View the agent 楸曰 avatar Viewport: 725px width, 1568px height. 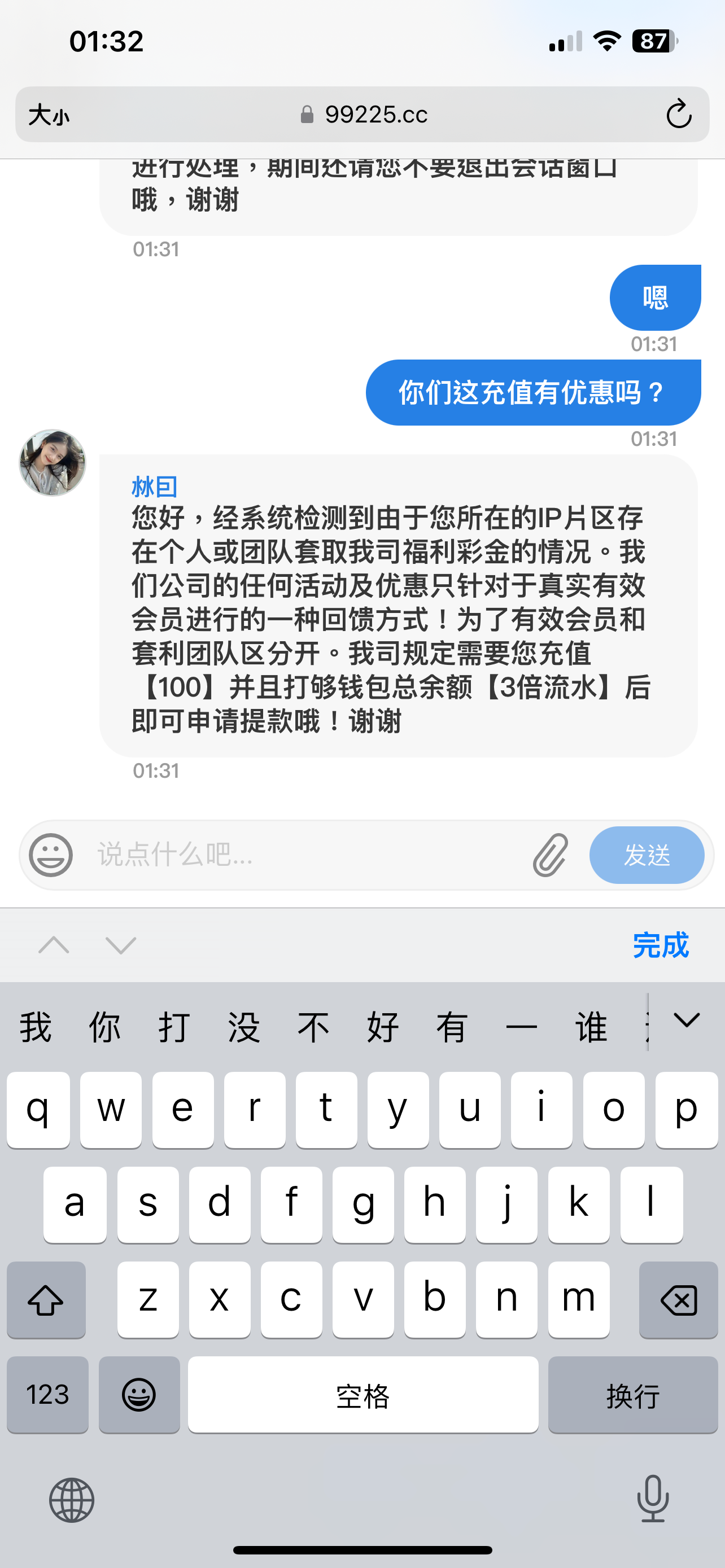[x=53, y=463]
